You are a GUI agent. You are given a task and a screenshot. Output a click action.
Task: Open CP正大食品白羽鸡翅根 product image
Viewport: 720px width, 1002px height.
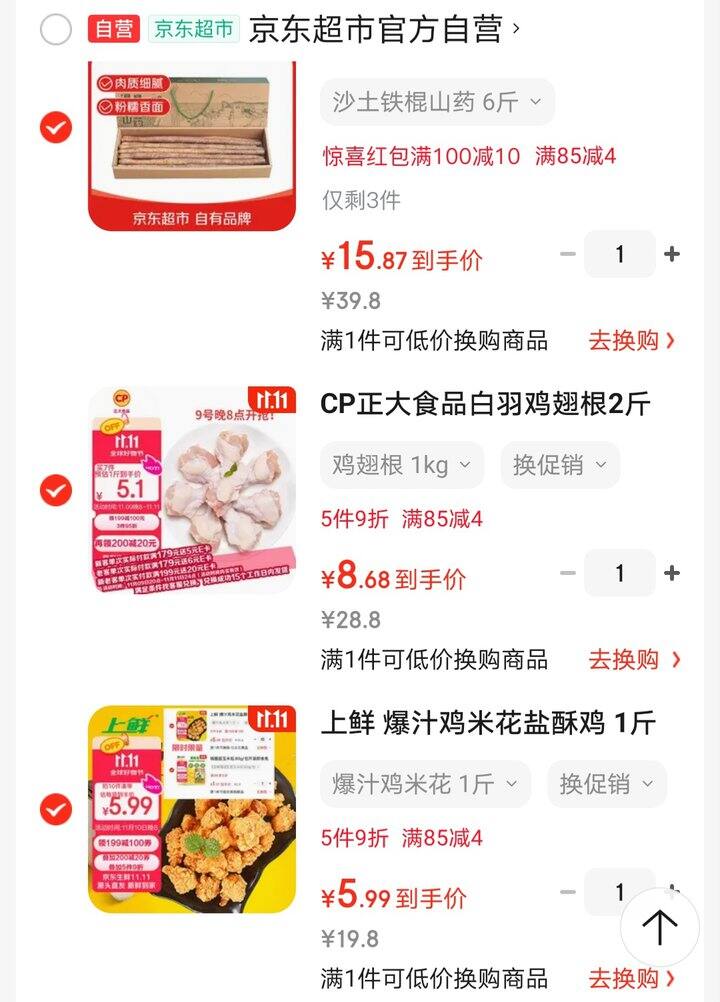point(192,490)
